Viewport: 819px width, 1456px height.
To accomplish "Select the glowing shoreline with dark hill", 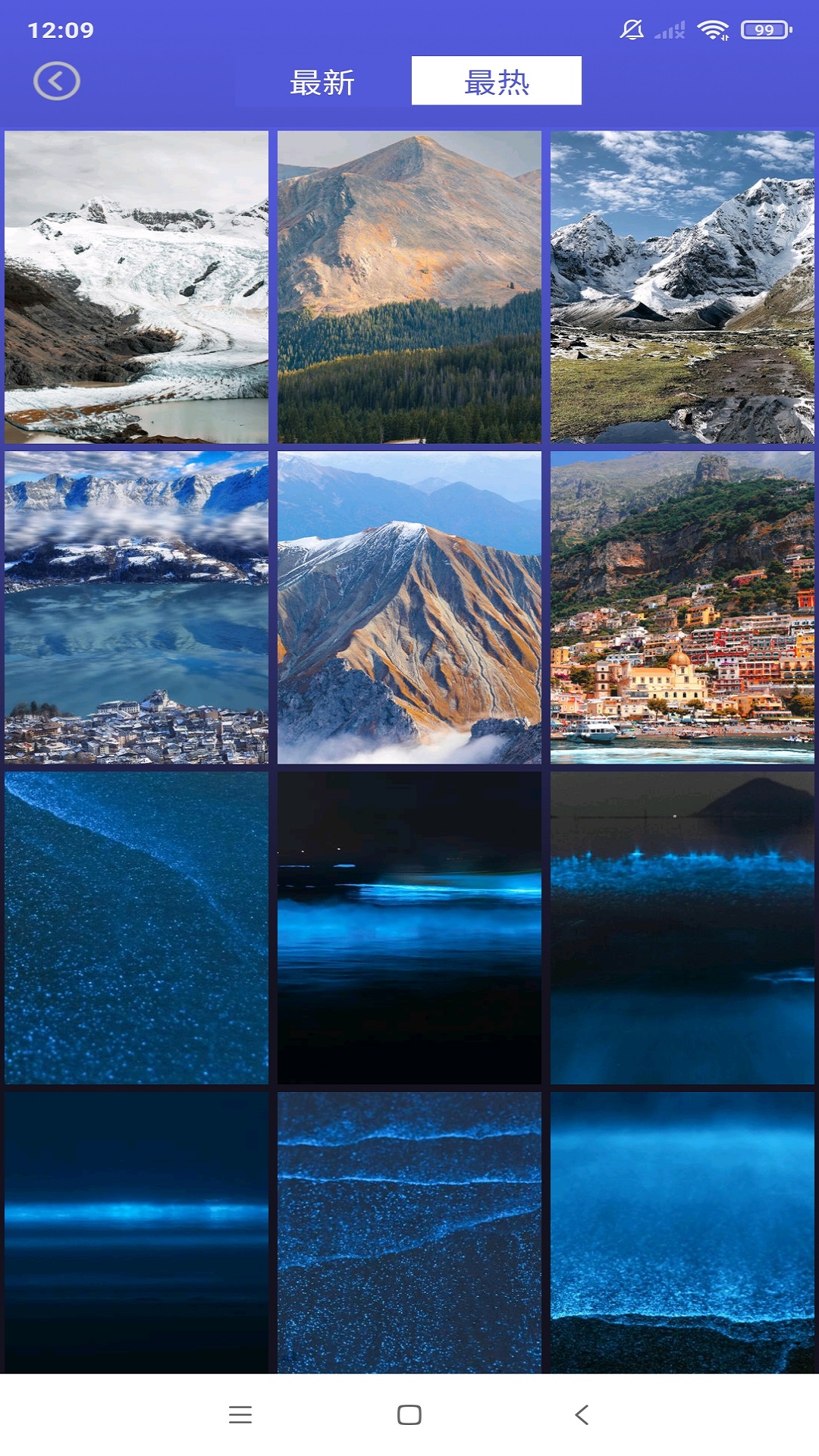I will click(x=682, y=927).
